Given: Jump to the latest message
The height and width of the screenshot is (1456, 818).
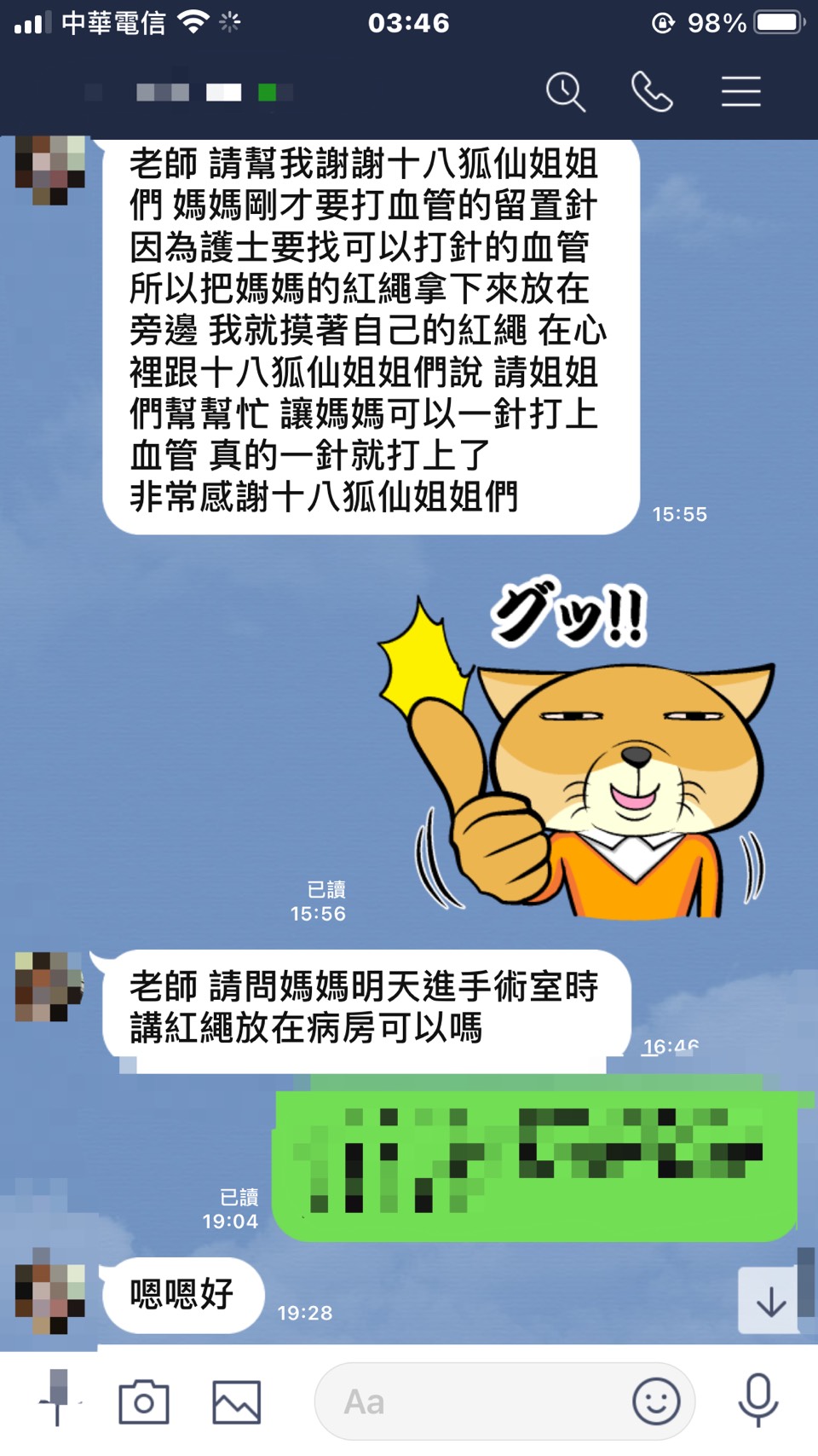Looking at the screenshot, I should click(x=769, y=1302).
